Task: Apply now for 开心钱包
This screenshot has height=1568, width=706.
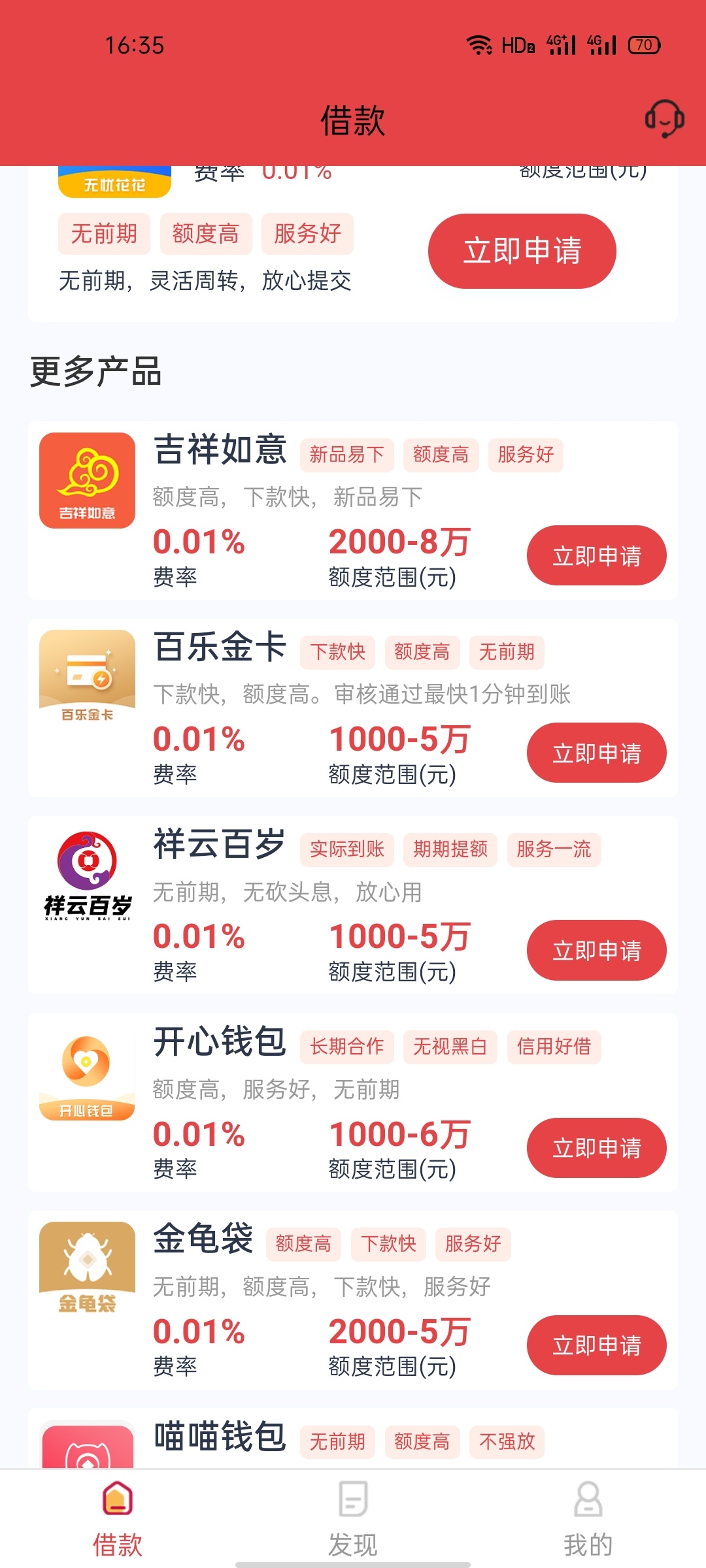Action: point(596,1148)
